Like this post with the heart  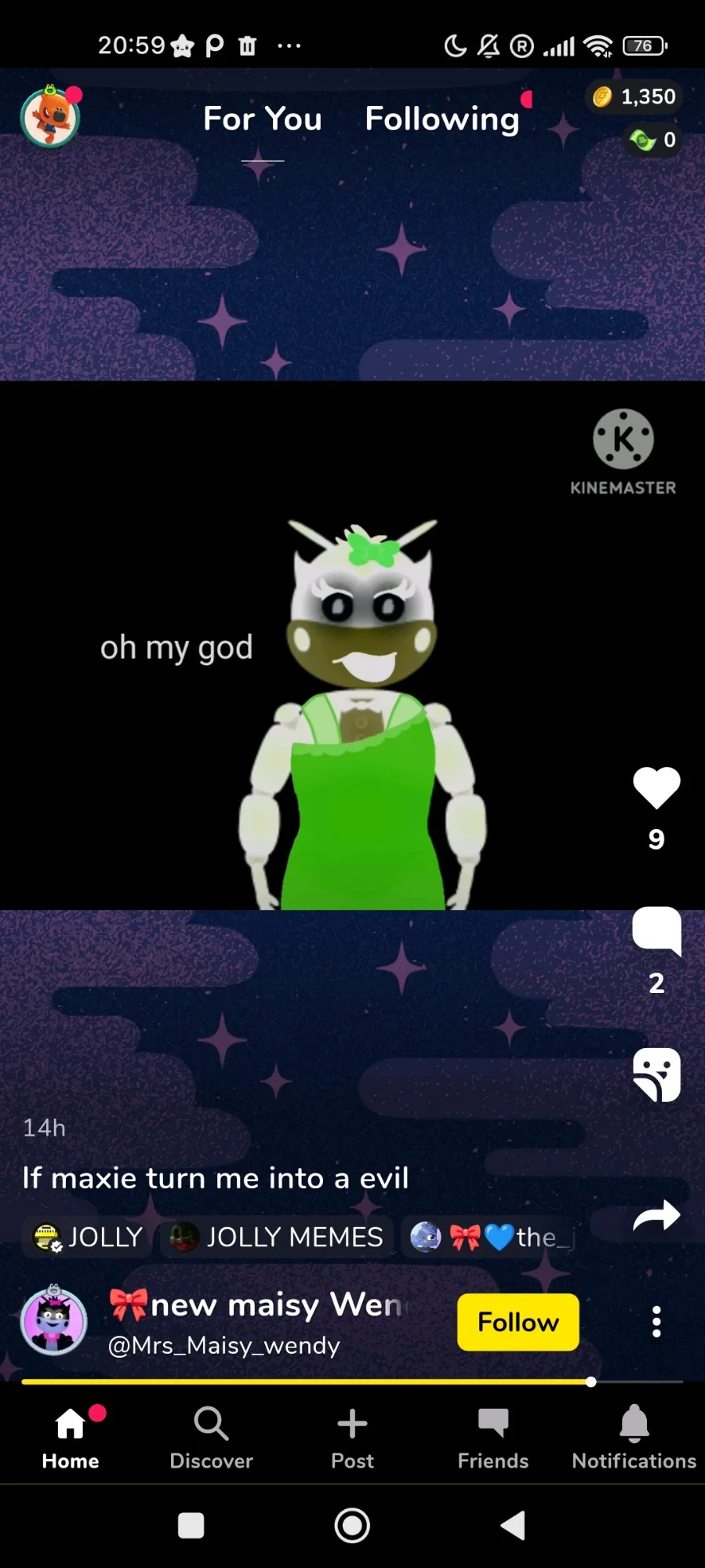(656, 788)
